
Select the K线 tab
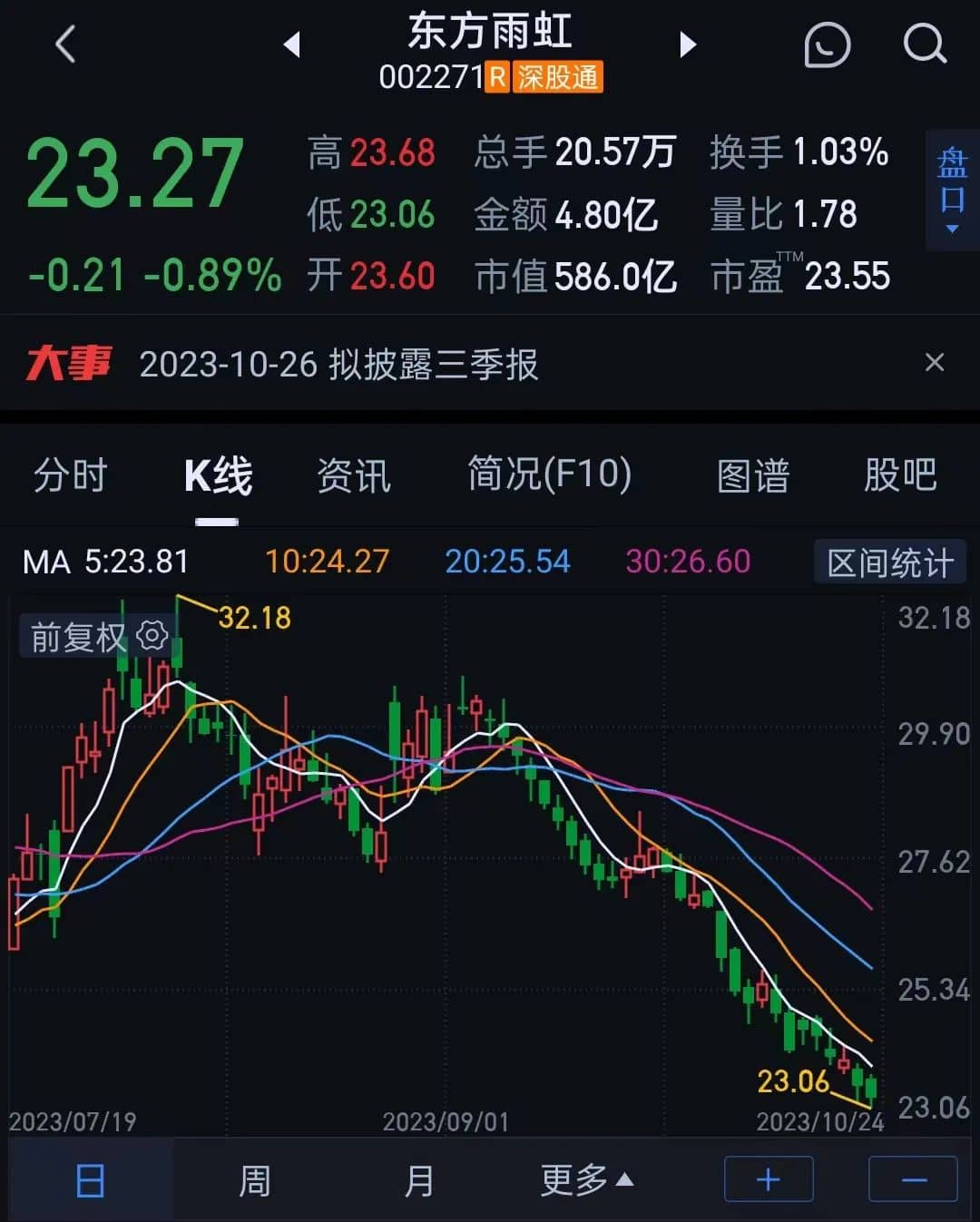point(218,475)
